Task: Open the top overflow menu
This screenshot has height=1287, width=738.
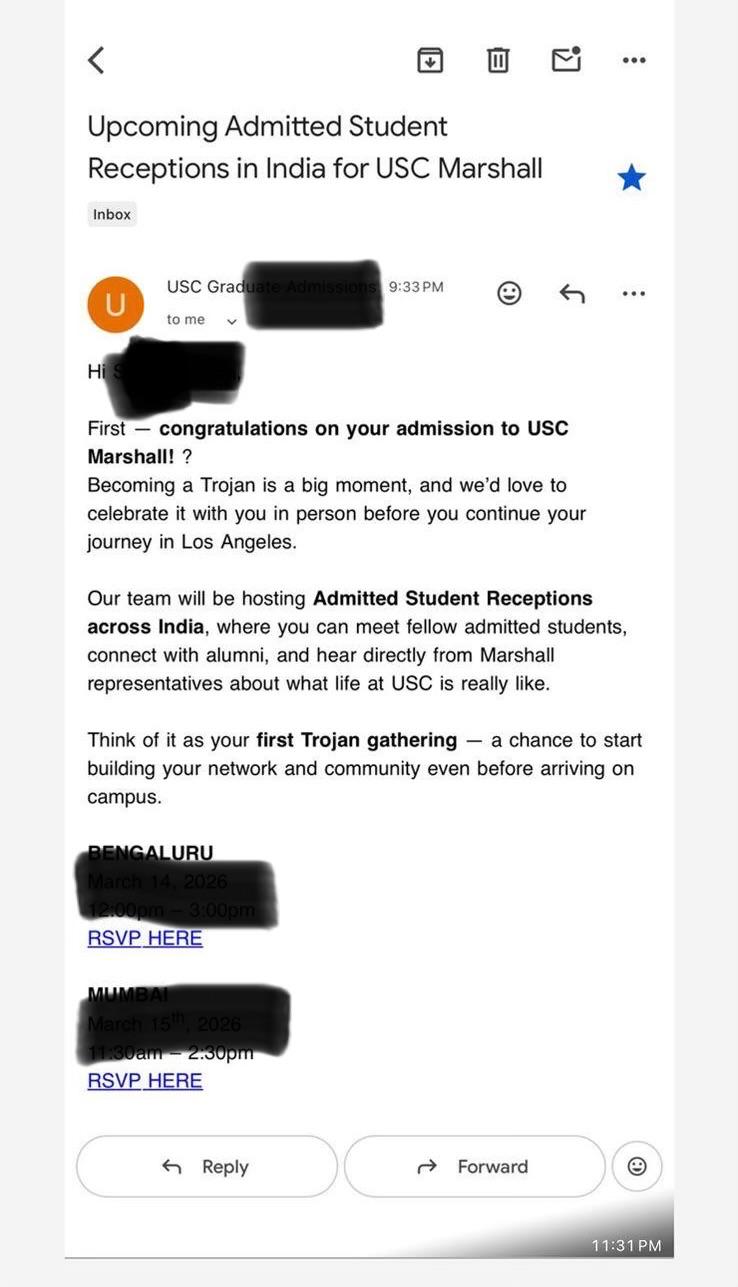Action: click(x=634, y=60)
